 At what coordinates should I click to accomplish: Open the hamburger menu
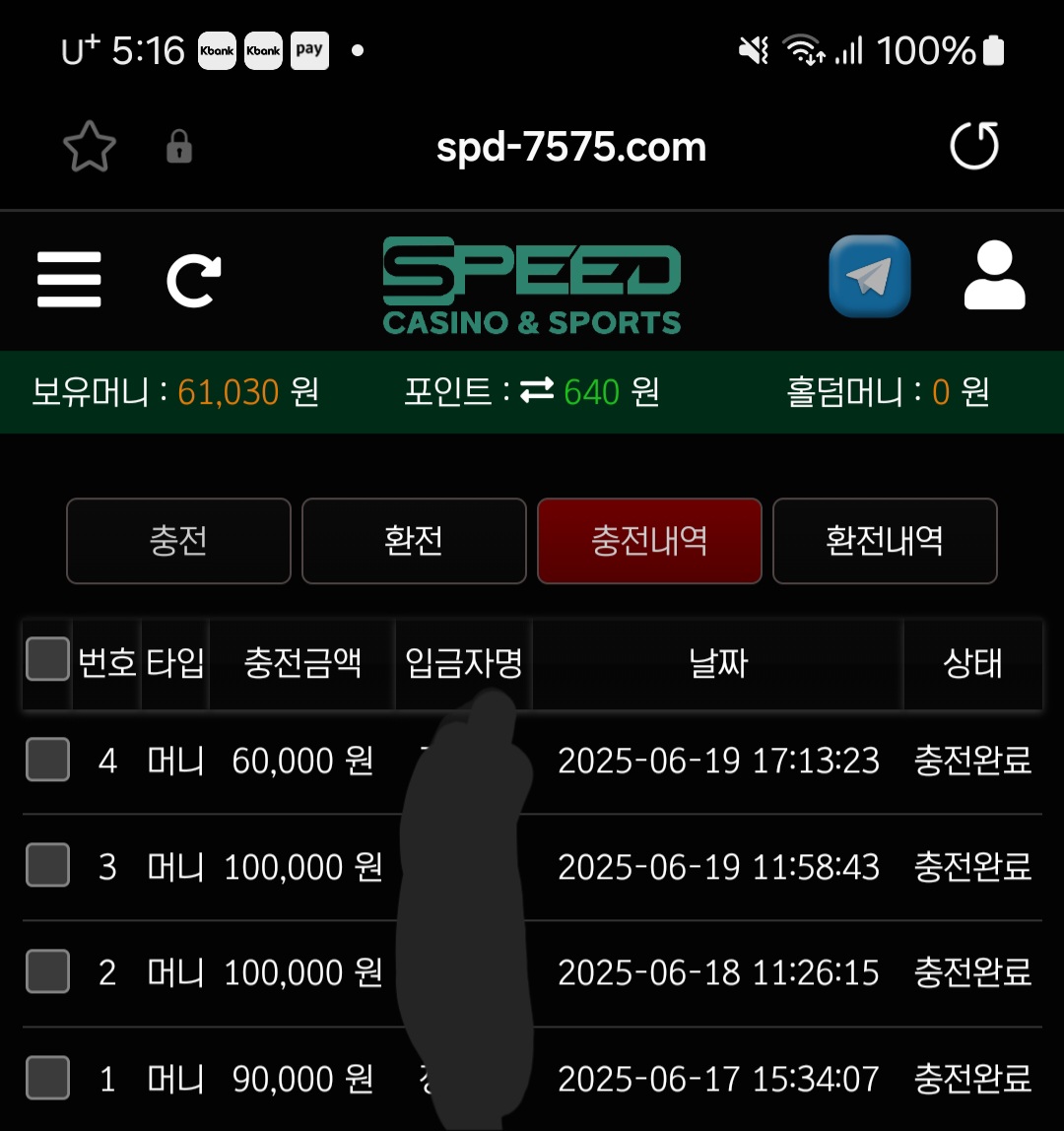tap(69, 280)
